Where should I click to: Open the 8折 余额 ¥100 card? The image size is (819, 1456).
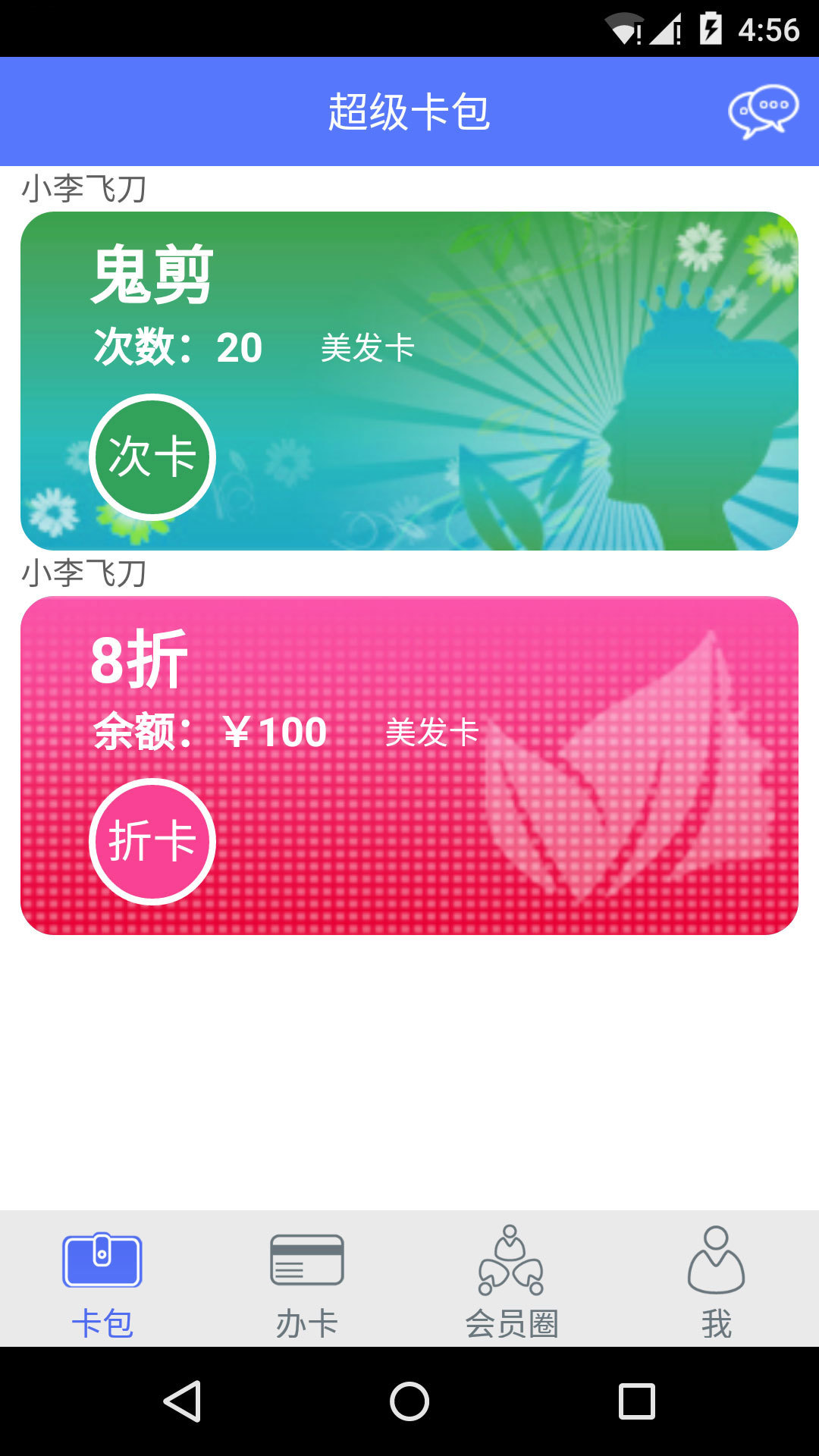(x=409, y=765)
